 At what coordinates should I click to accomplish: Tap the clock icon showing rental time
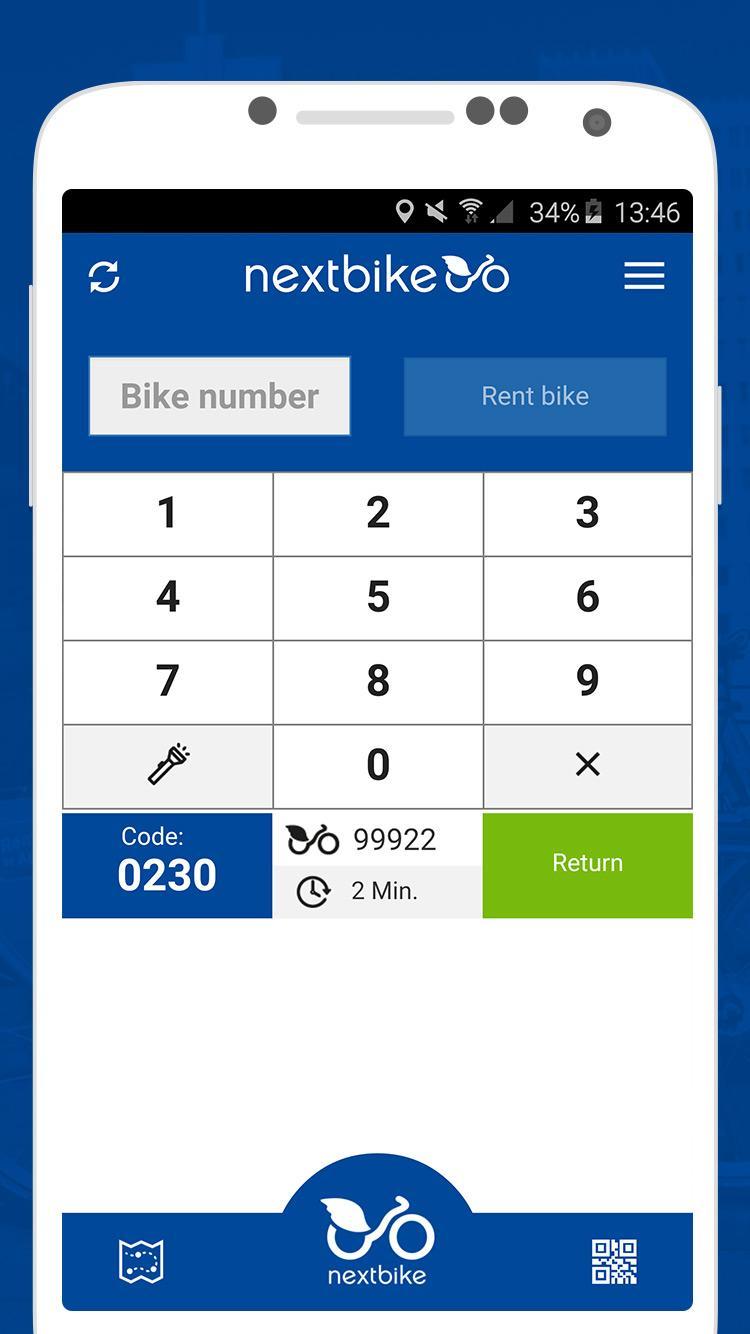pyautogui.click(x=313, y=891)
